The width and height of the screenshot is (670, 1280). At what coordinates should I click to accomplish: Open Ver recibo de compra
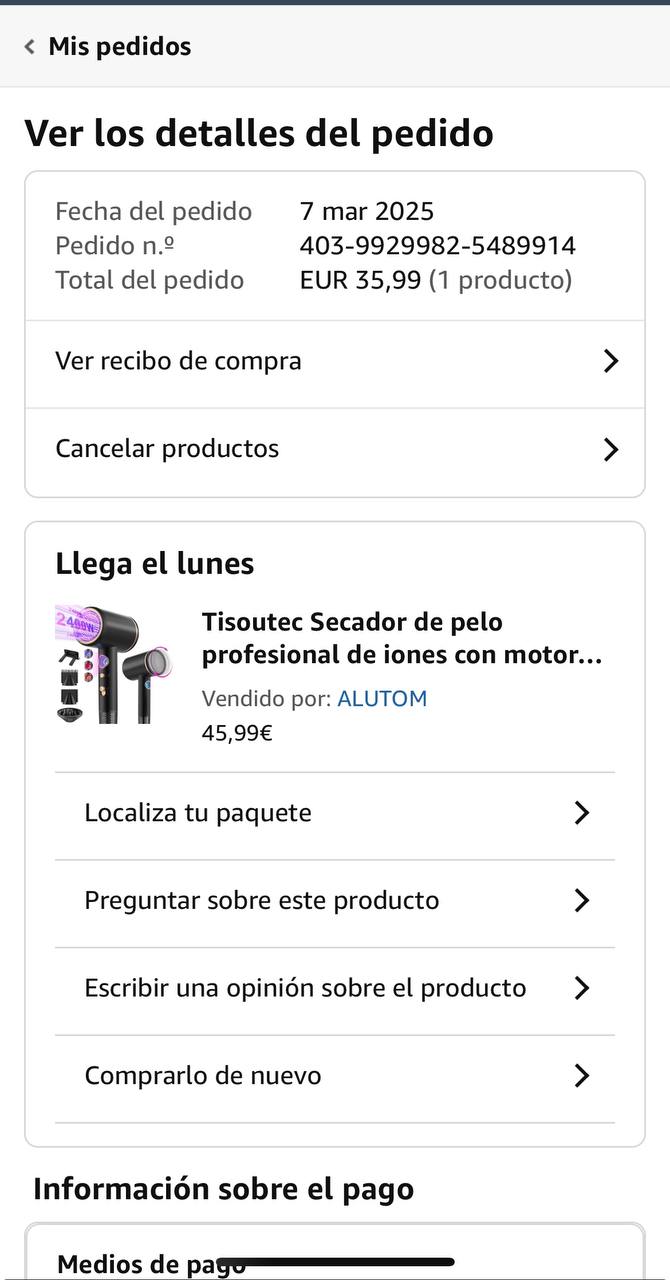(335, 362)
